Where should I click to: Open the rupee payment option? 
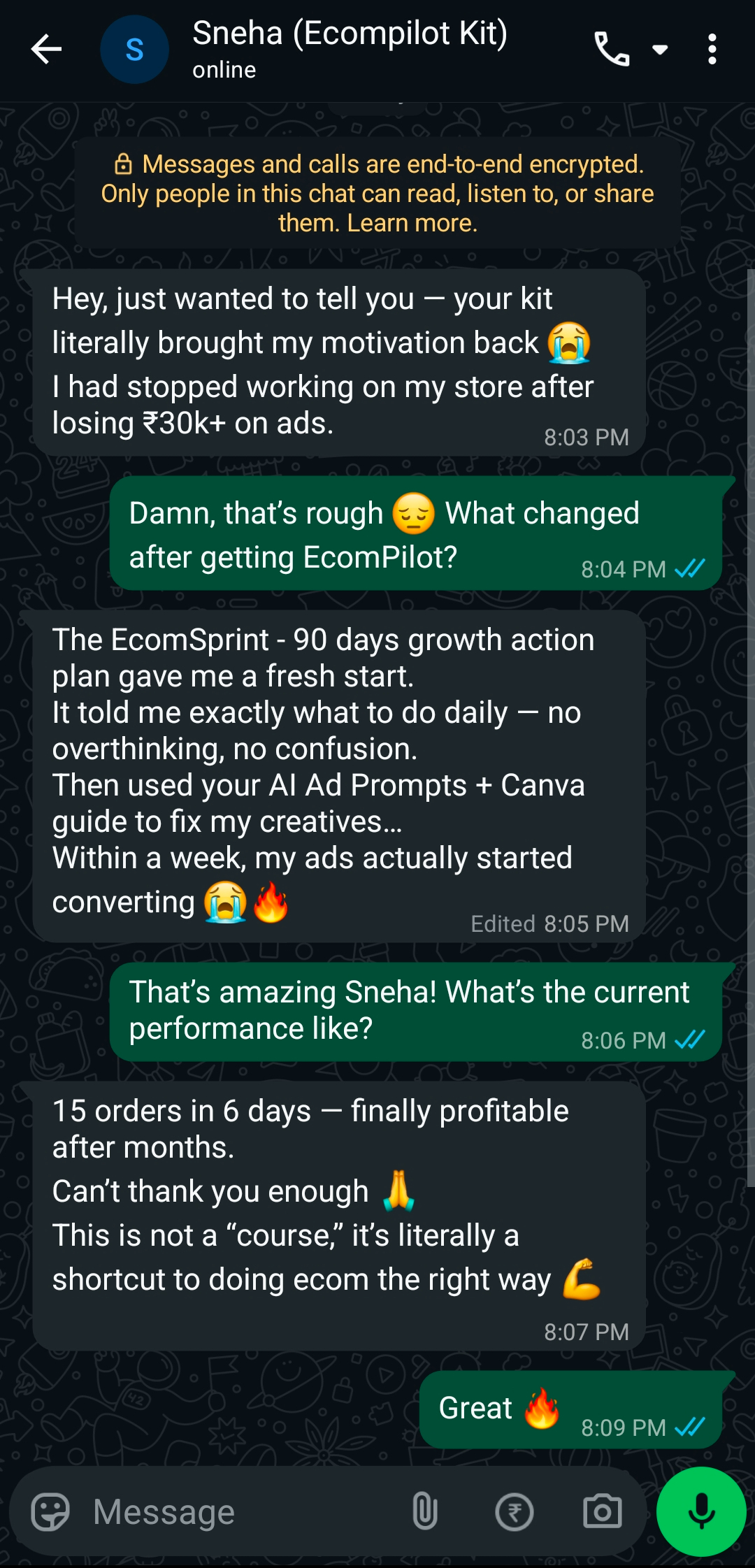point(515,1512)
